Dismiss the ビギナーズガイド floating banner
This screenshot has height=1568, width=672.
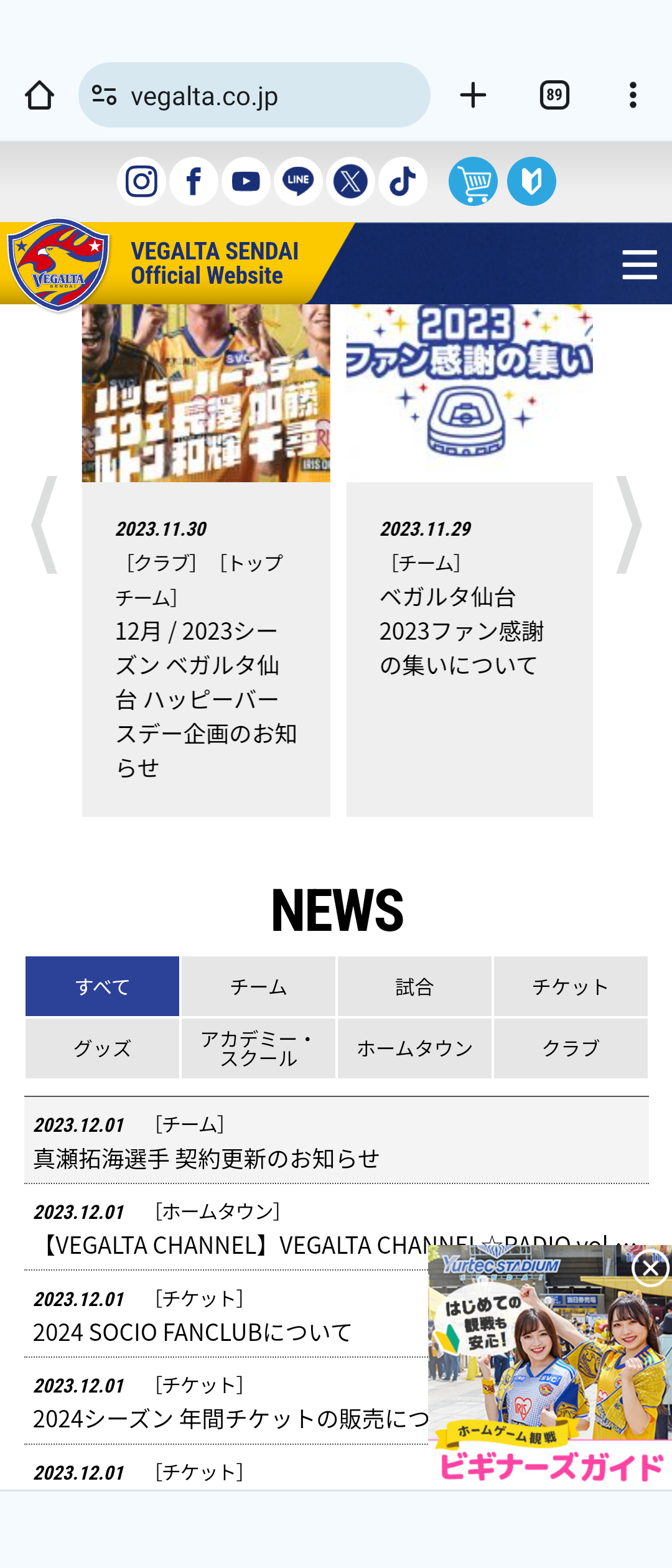[650, 1268]
